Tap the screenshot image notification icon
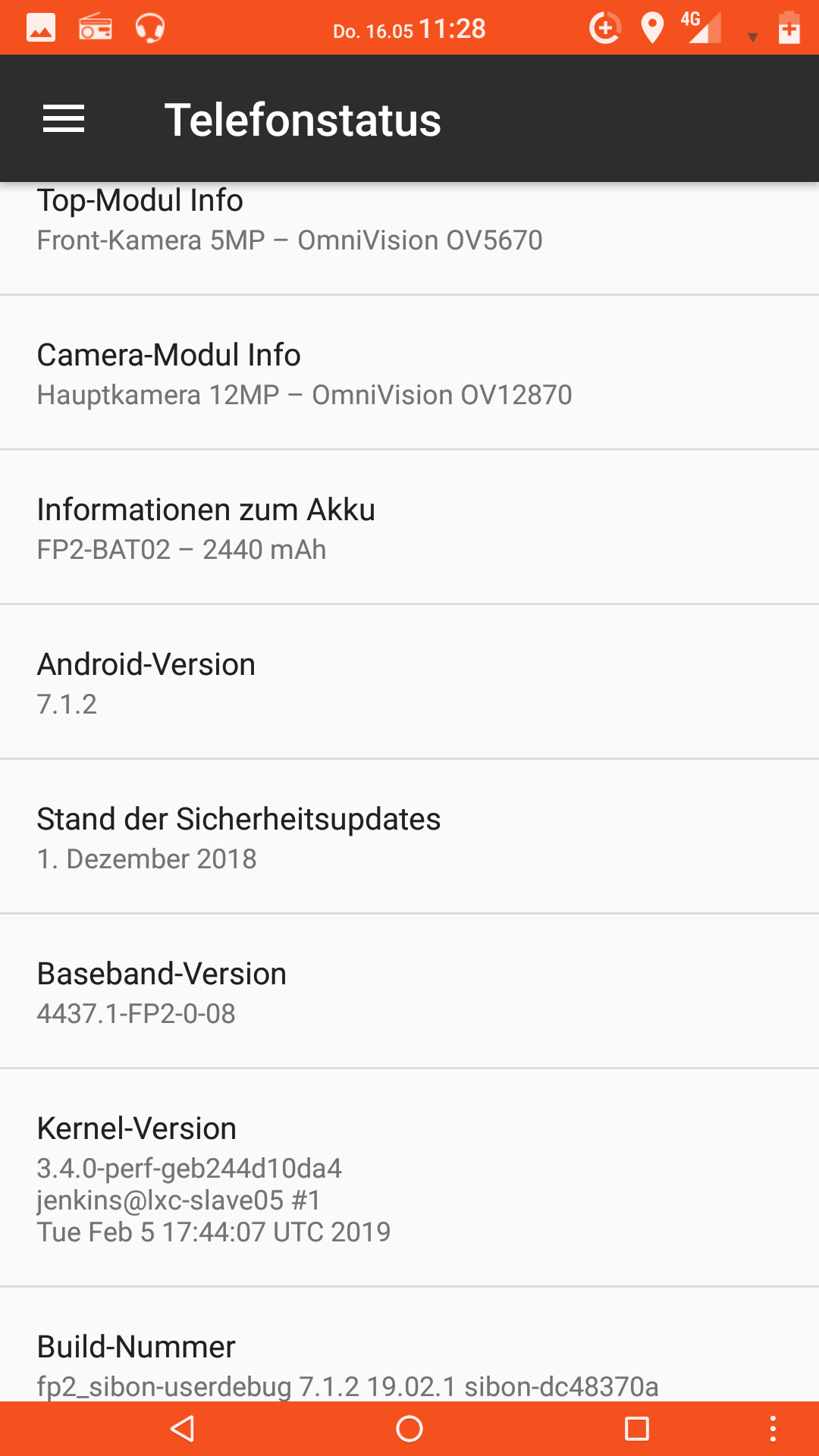This screenshot has height=1456, width=819. point(41,27)
